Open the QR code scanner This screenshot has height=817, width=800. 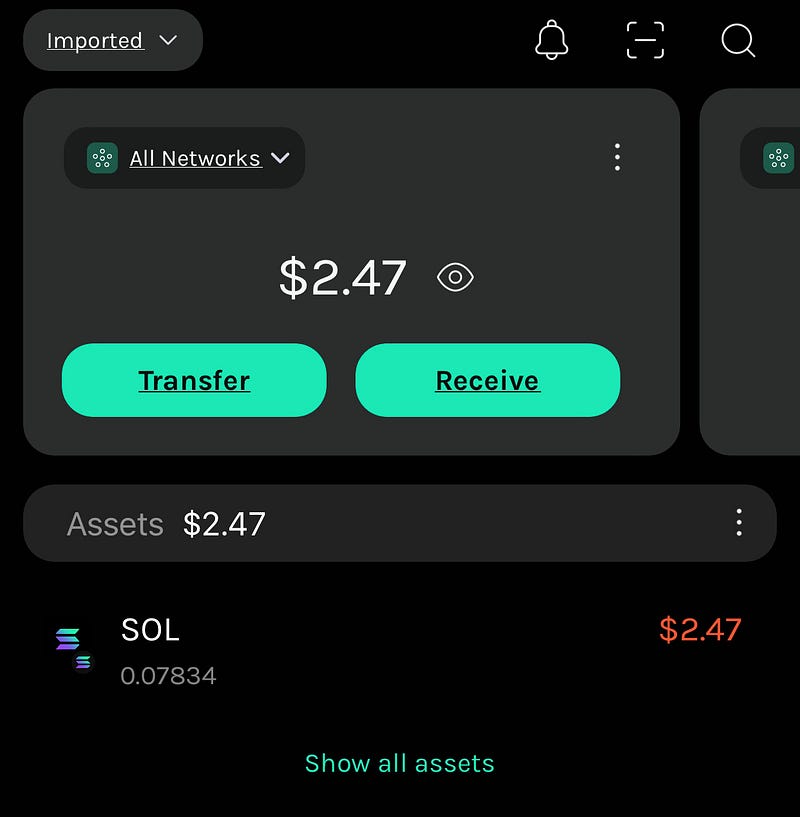pos(645,40)
